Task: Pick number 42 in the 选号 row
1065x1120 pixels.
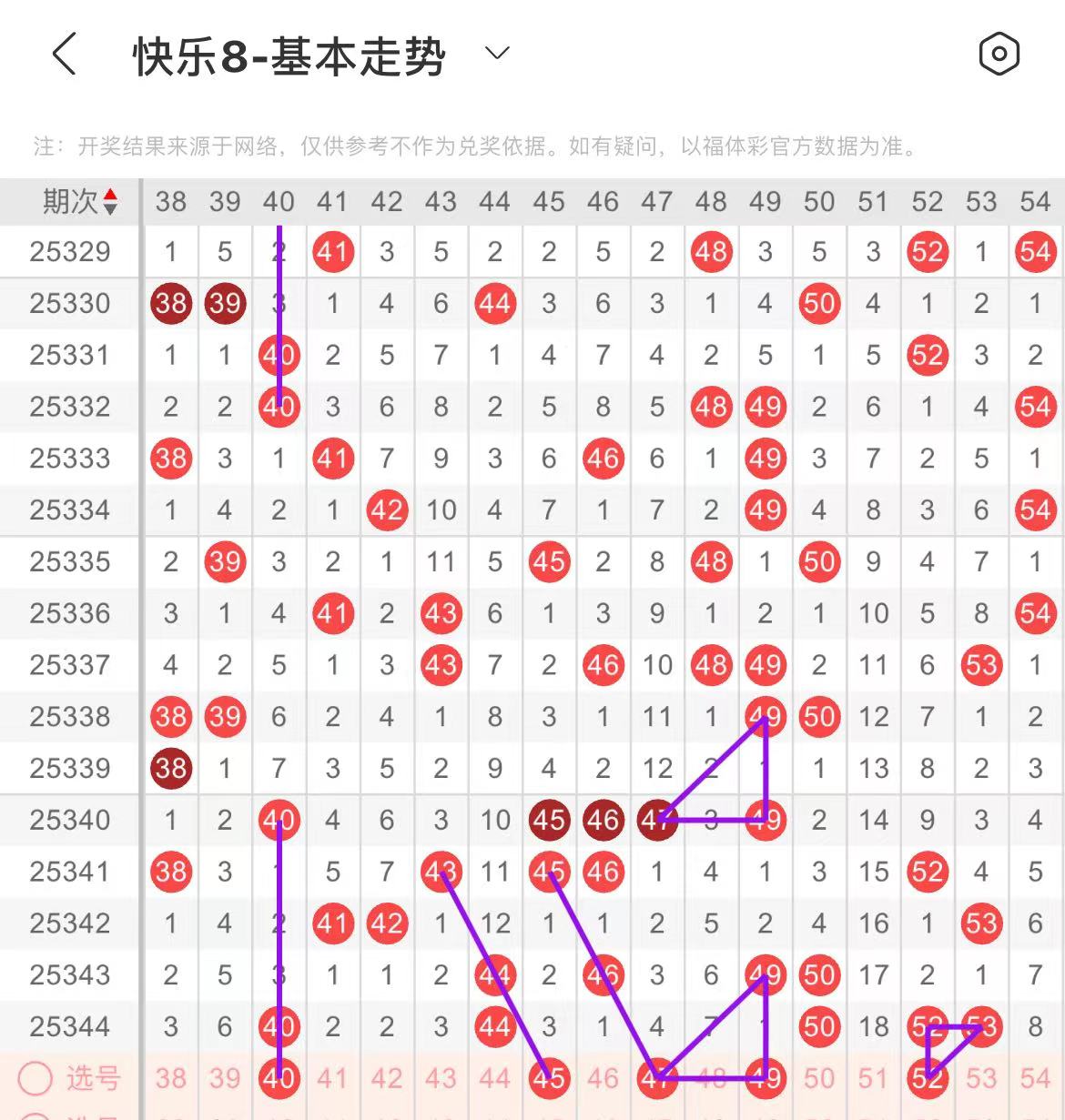Action: 387,1078
